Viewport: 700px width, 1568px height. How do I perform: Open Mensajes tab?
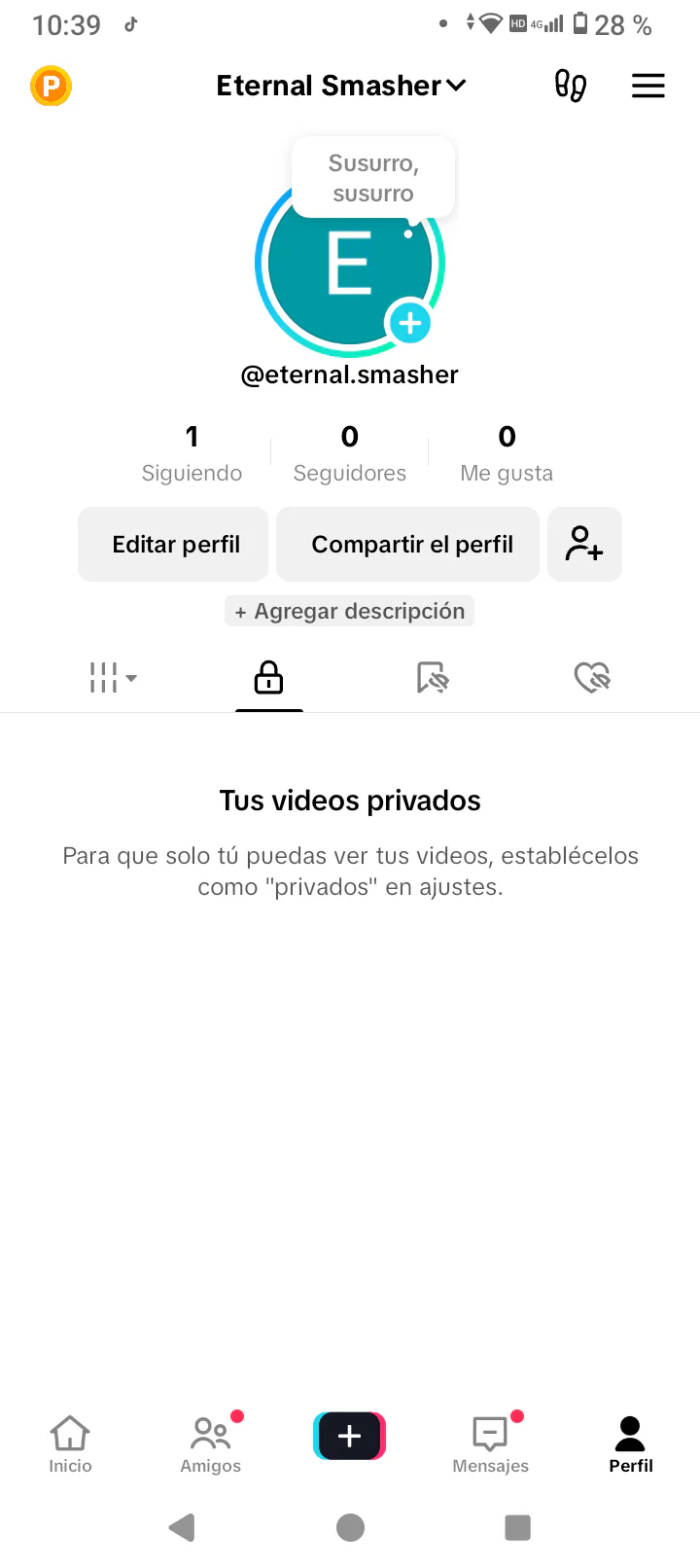click(491, 1444)
